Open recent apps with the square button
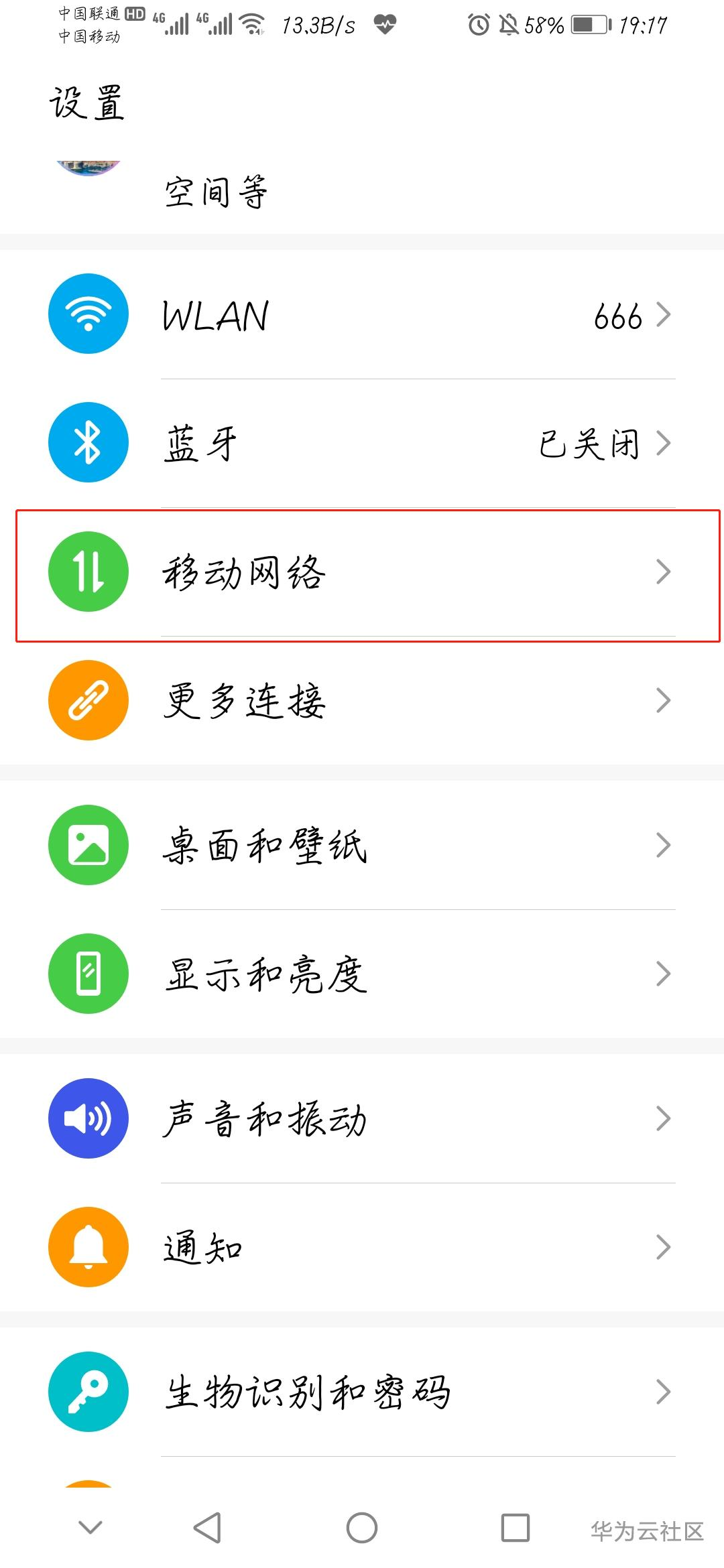This screenshot has height=1568, width=724. point(516,1528)
